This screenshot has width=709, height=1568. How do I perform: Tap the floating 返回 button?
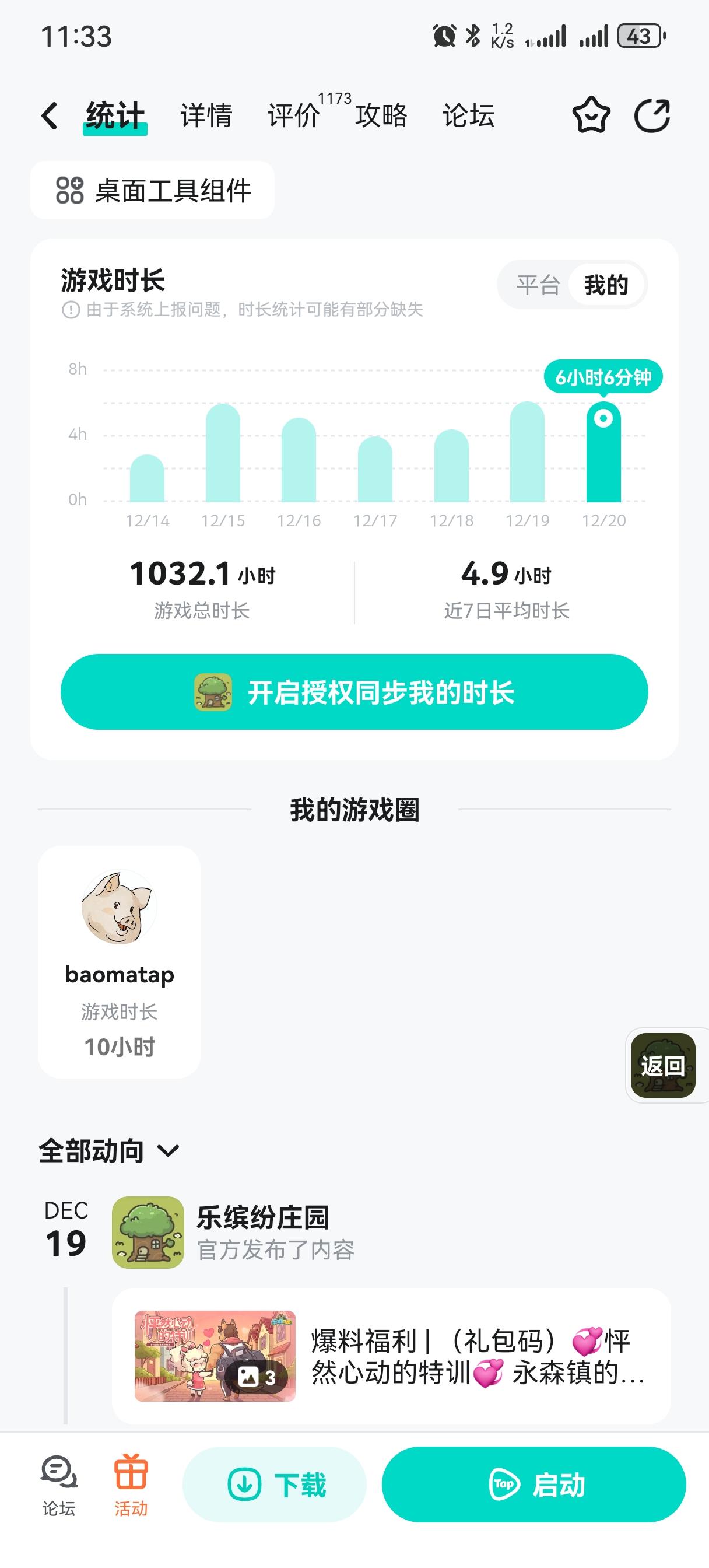tap(663, 1066)
